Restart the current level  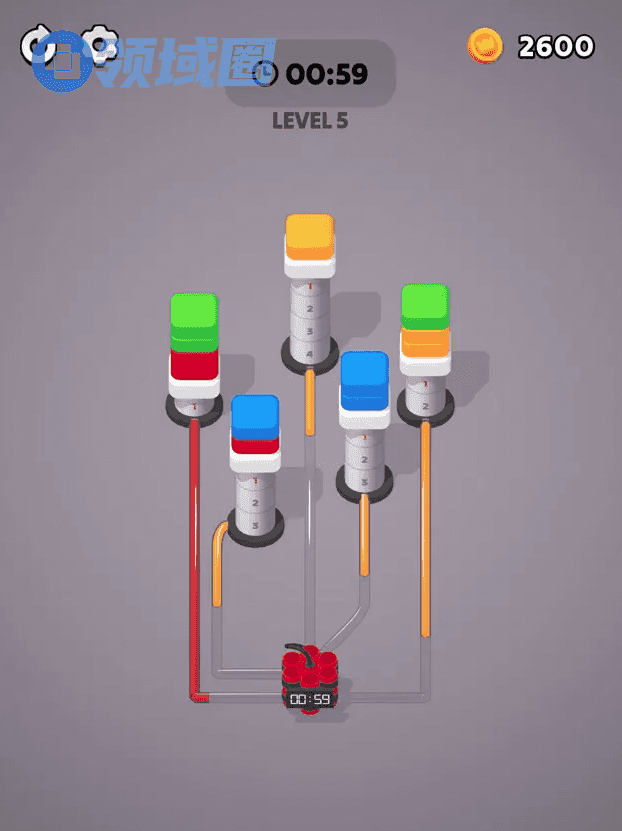pos(42,44)
